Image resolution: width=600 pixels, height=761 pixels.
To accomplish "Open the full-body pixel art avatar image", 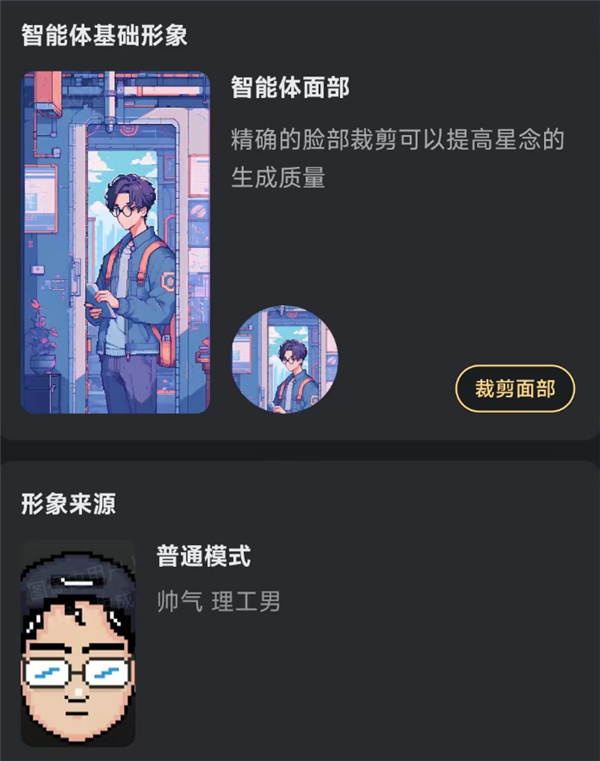I will point(116,242).
